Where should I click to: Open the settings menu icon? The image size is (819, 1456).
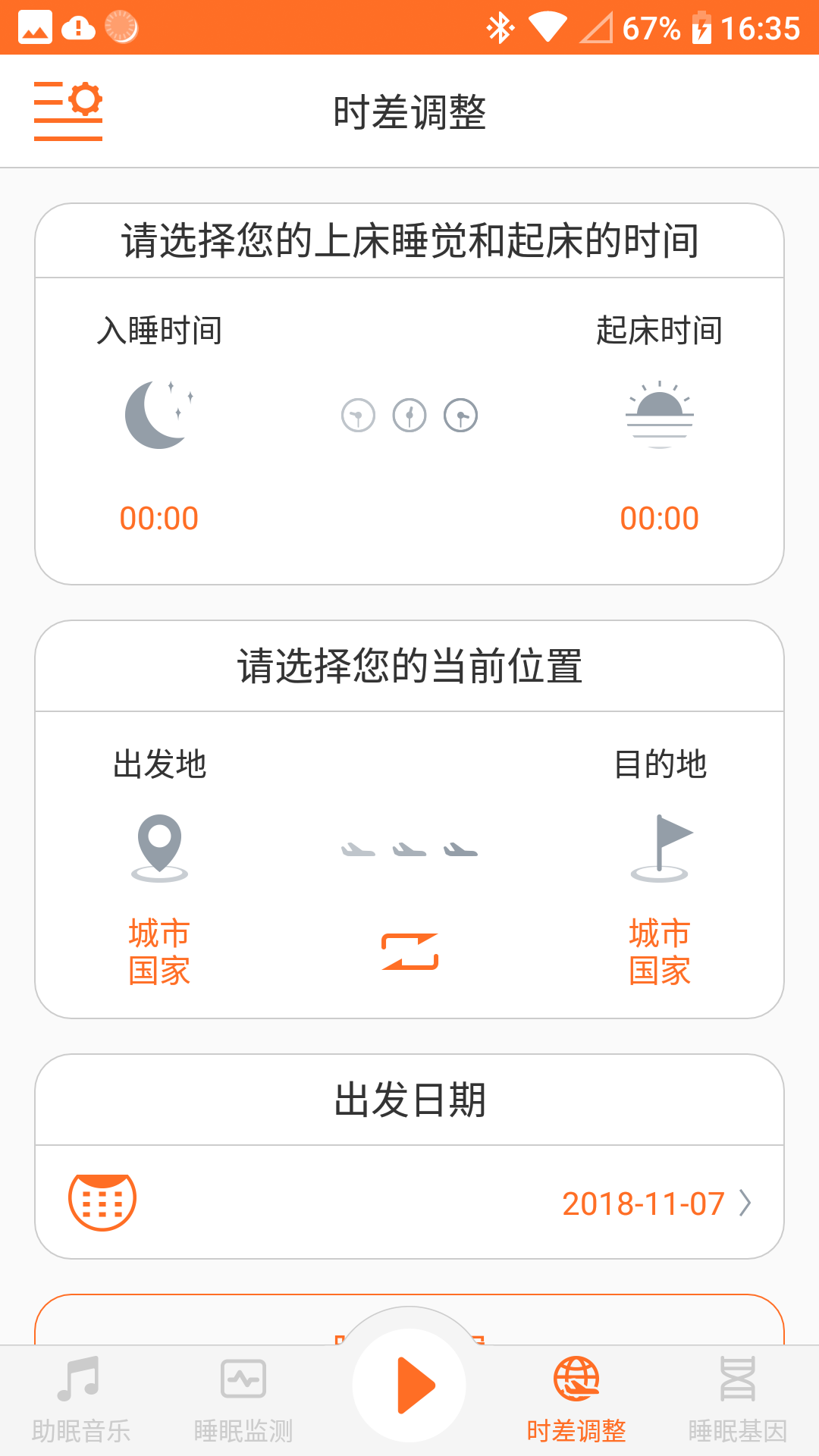tap(68, 111)
